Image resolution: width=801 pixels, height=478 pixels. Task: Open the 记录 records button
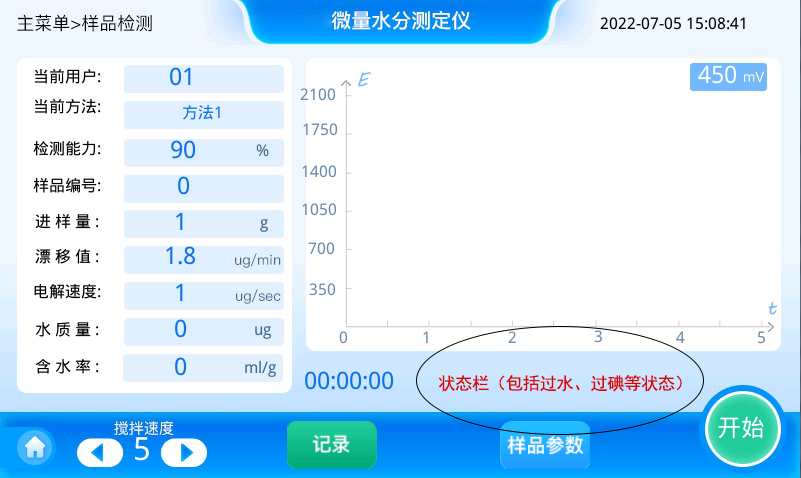(331, 445)
